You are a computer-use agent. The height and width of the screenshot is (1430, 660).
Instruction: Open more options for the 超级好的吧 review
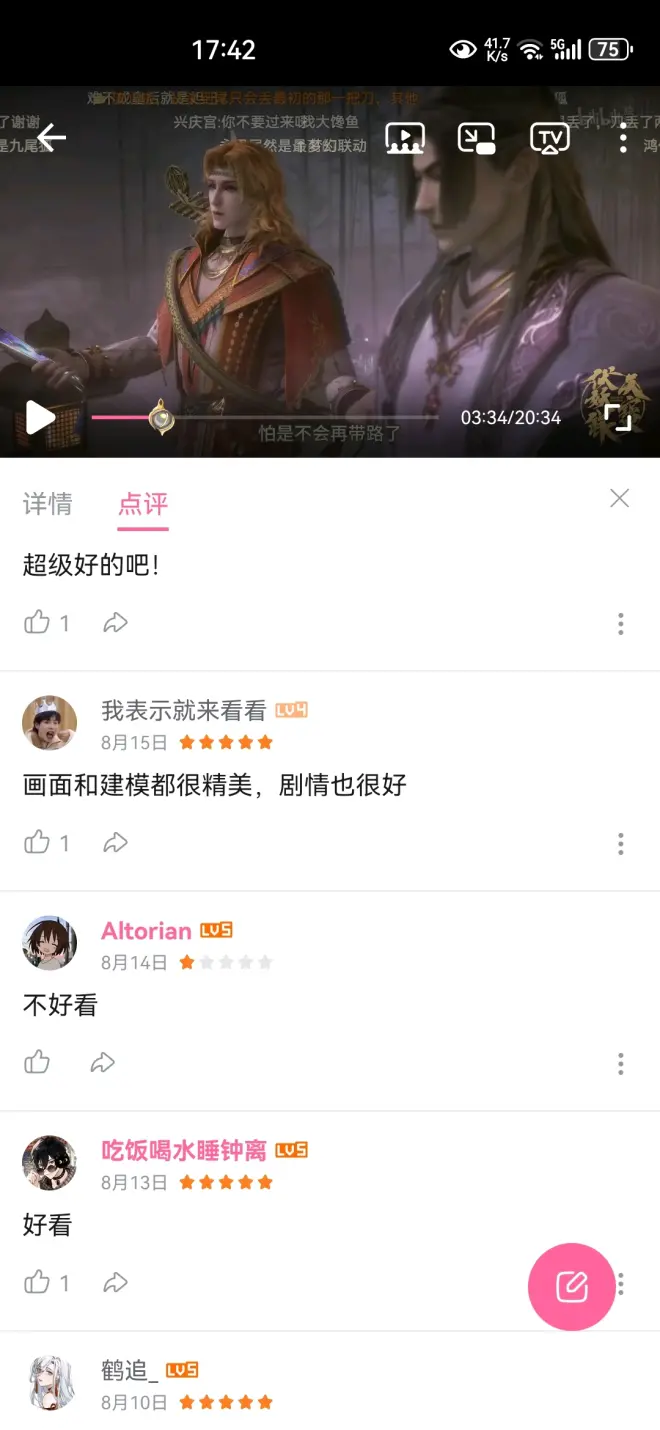click(x=621, y=624)
